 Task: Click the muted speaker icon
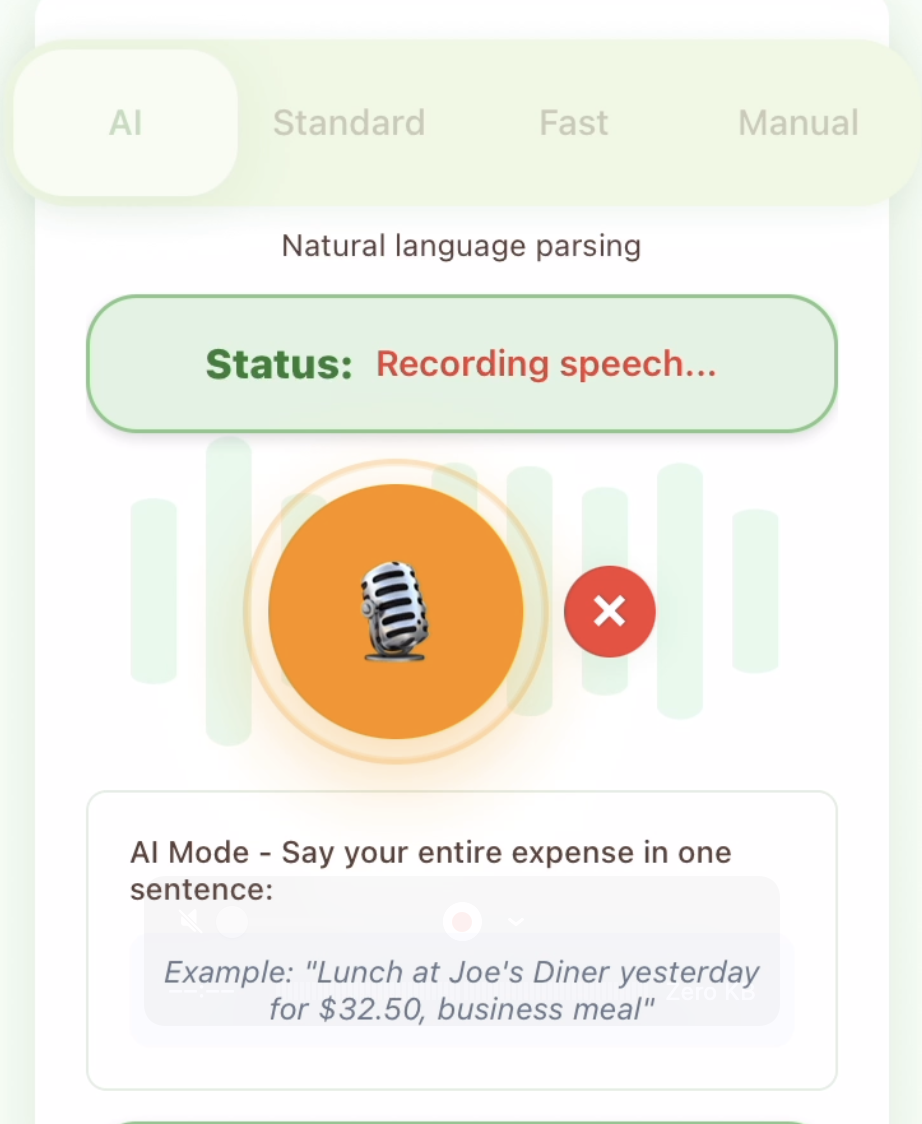pyautogui.click(x=189, y=919)
